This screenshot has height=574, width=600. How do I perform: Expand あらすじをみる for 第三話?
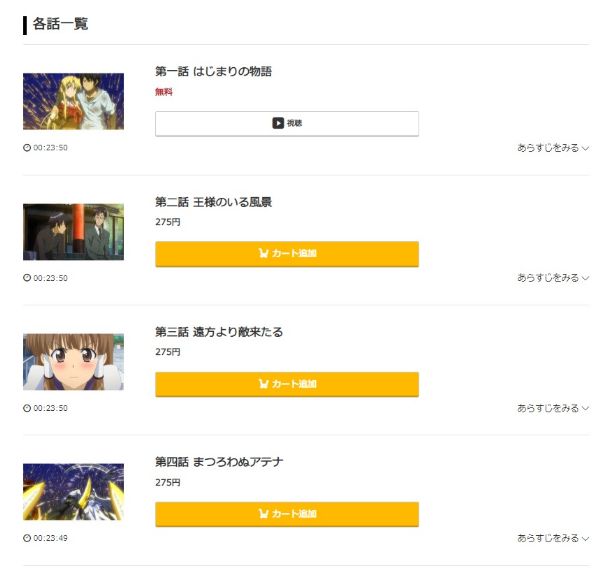tap(552, 408)
